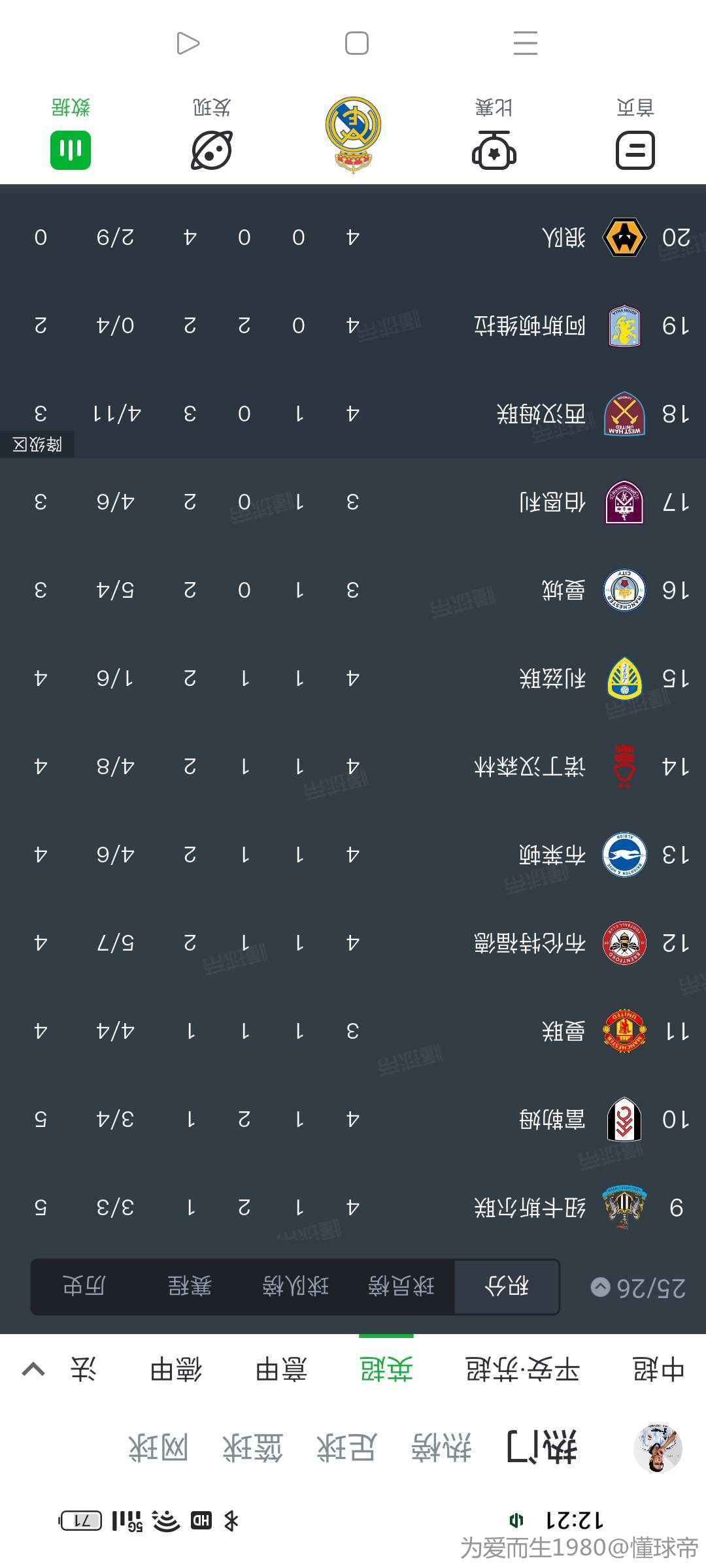Open 纽卡斯尔联 team row
706x1568 pixels.
353,1207
